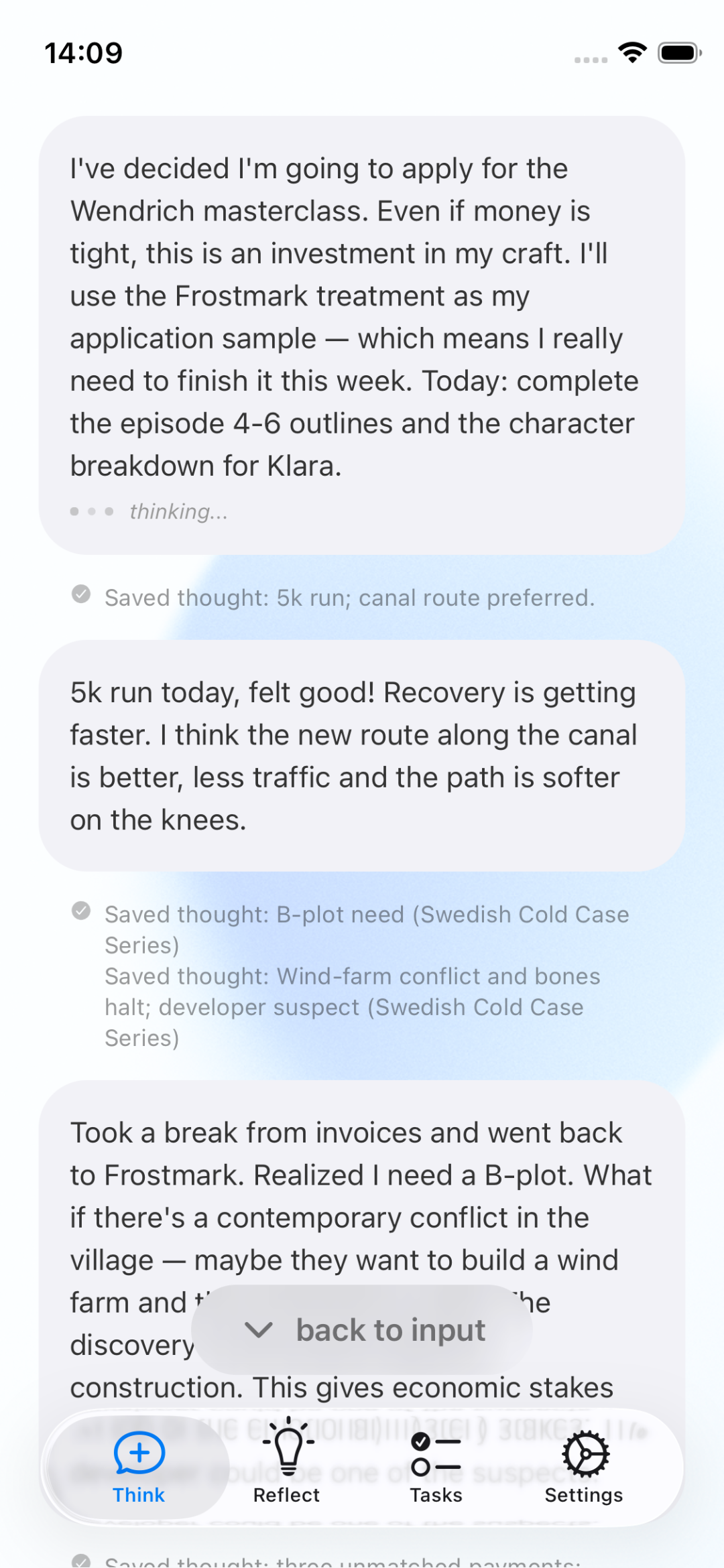Open the Settings tab
Image resolution: width=724 pixels, height=1568 pixels.
[x=584, y=1467]
